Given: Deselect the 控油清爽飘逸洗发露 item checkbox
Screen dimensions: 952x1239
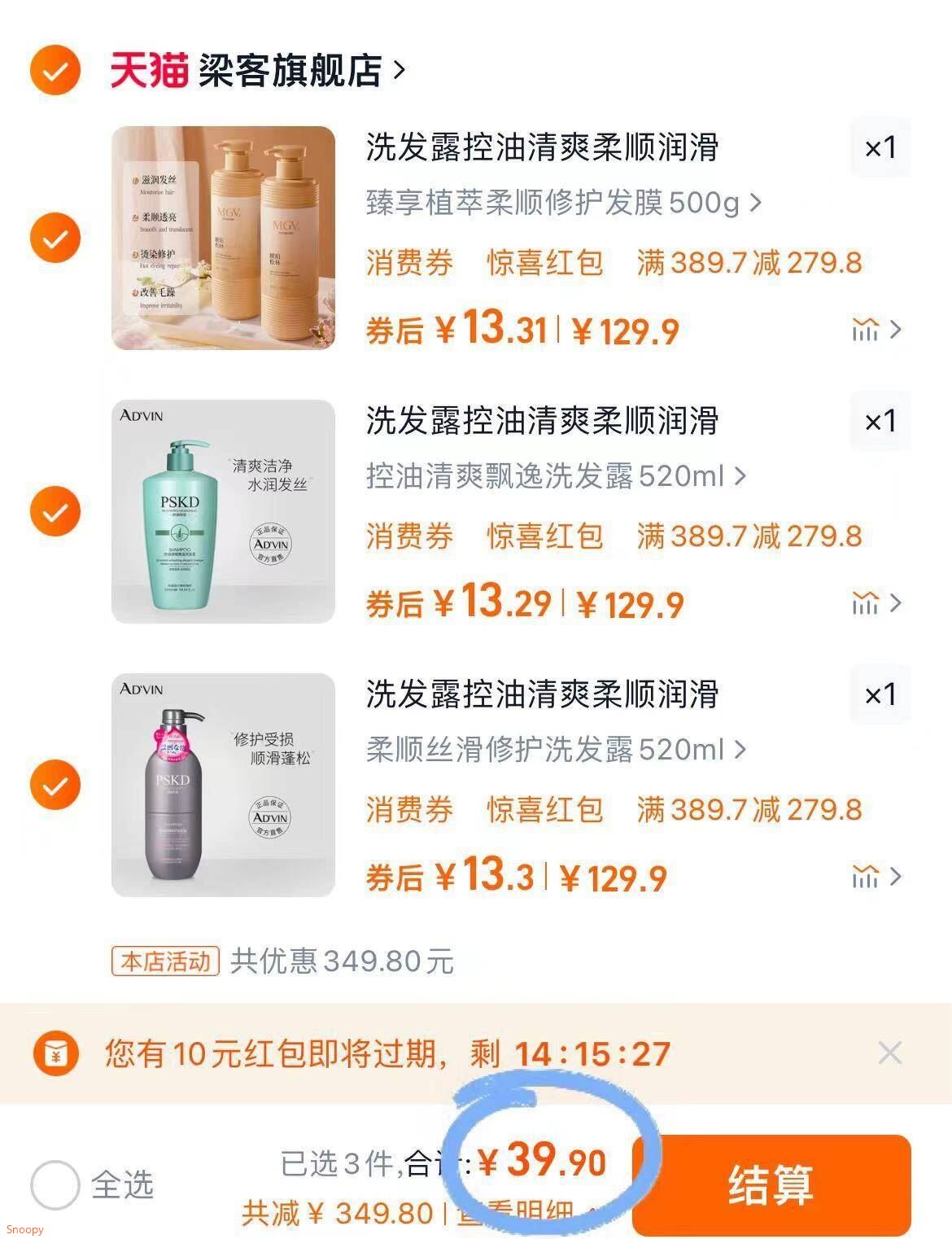Looking at the screenshot, I should pos(55,511).
